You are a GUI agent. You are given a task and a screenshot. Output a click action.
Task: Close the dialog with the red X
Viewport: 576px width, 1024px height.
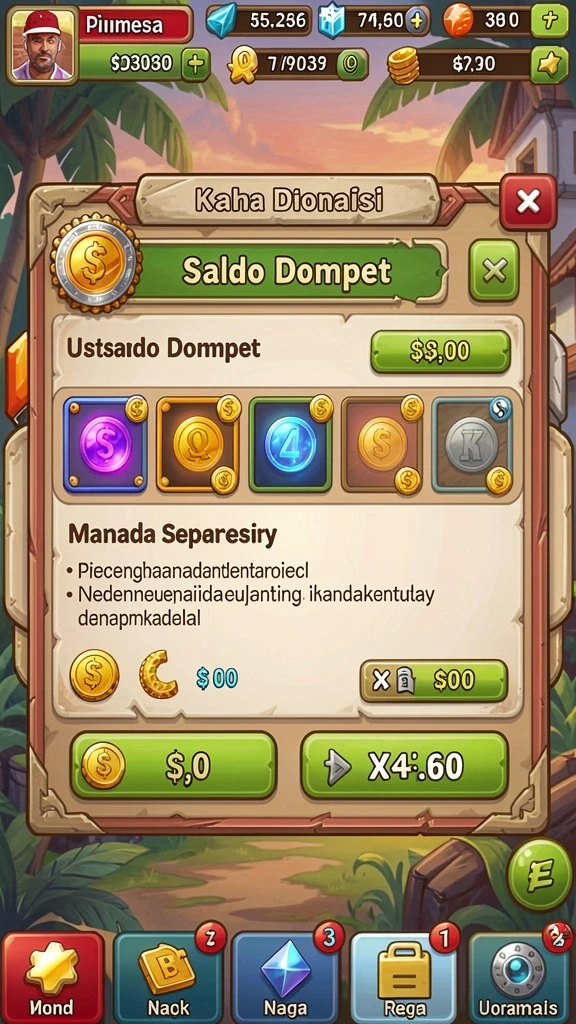point(528,202)
